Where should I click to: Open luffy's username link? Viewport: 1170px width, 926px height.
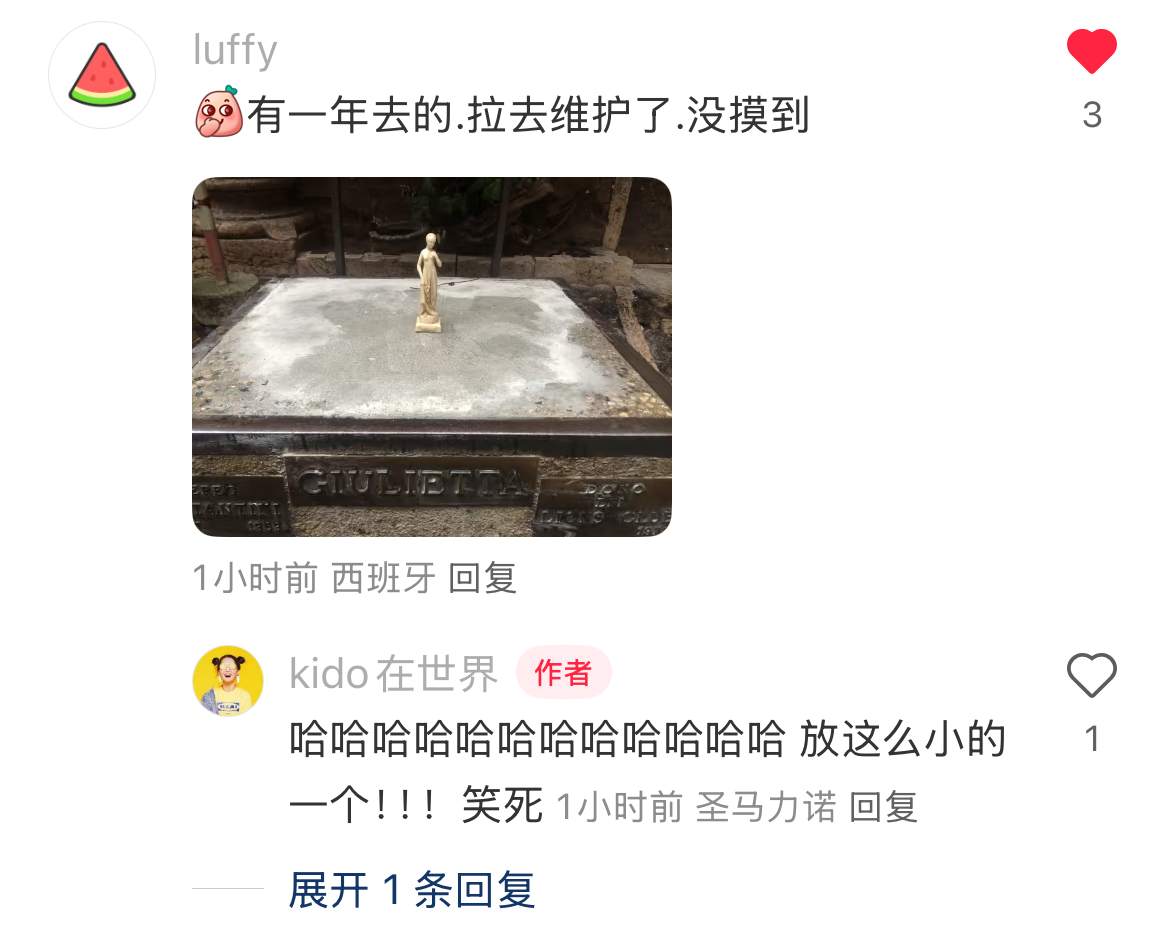click(x=235, y=50)
